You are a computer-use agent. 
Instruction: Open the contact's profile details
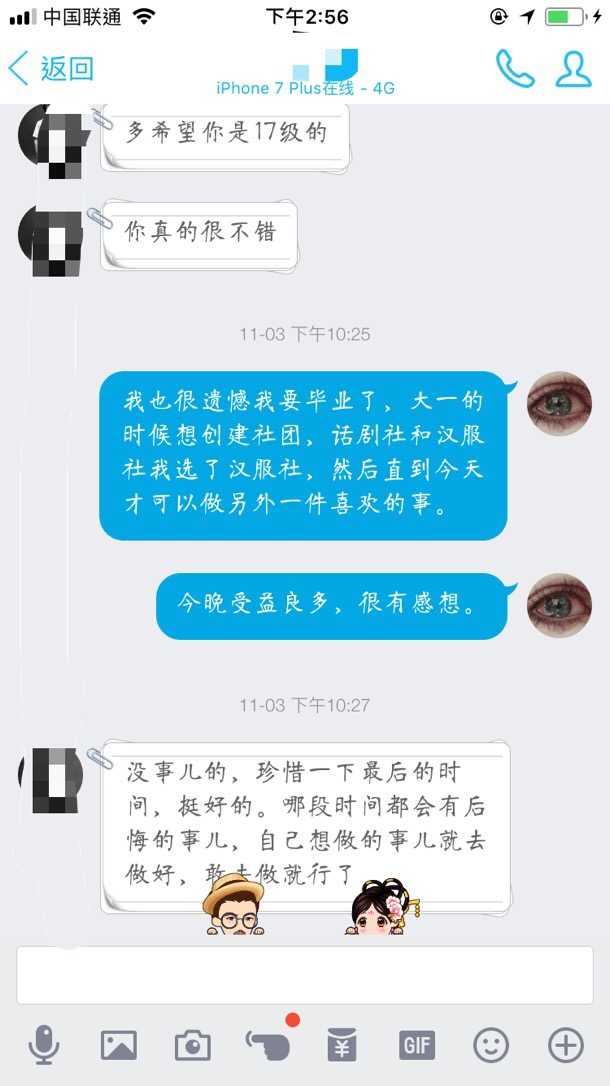(574, 68)
